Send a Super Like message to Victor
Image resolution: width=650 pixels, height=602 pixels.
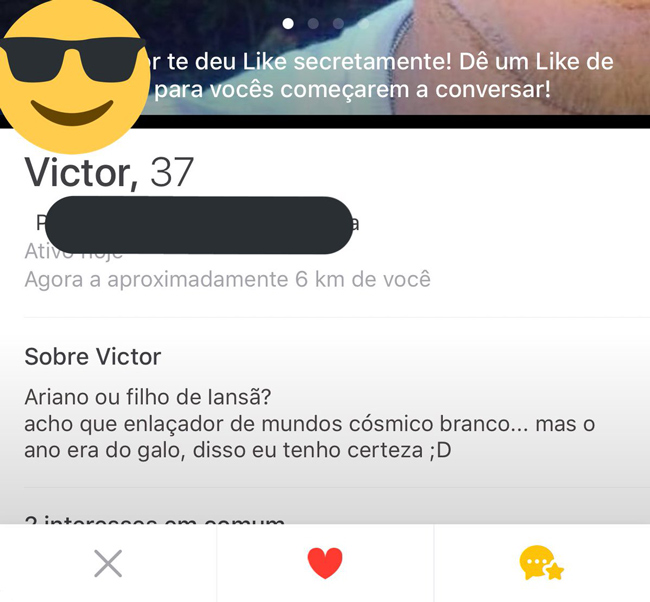pyautogui.click(x=541, y=564)
